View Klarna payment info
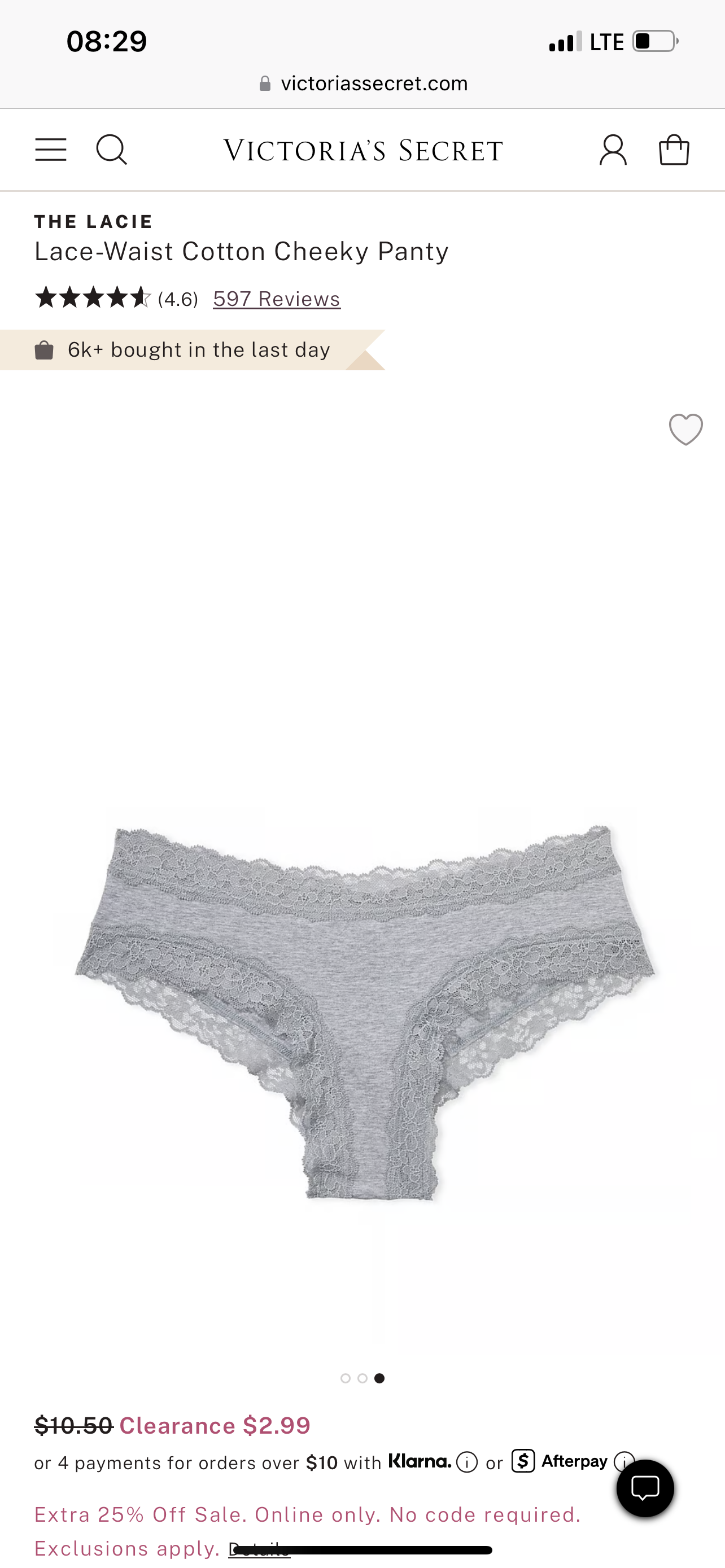 [x=467, y=1462]
